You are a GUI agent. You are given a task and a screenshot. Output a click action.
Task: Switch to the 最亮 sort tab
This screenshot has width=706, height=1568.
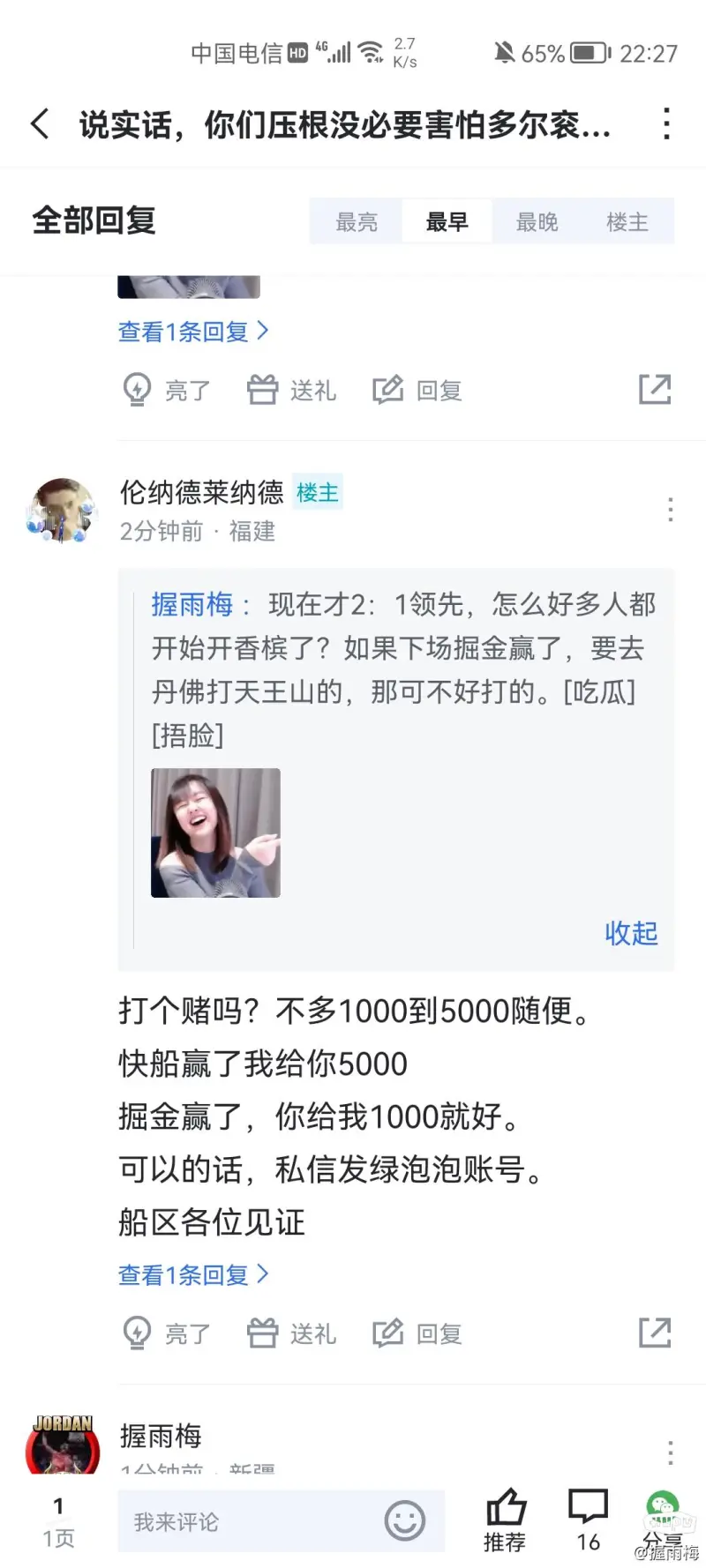(x=357, y=222)
